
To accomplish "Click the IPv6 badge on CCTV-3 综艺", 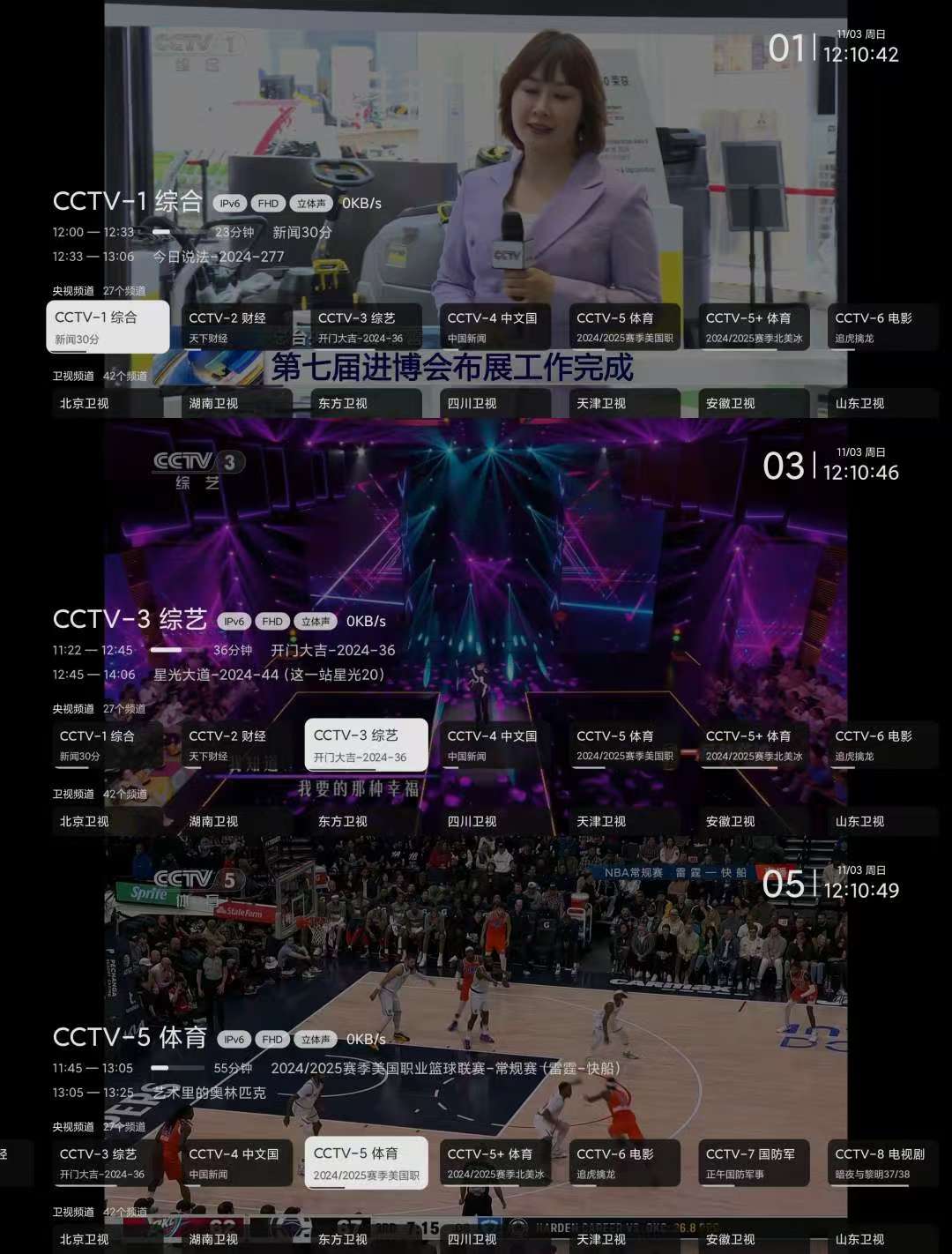I will click(x=234, y=622).
